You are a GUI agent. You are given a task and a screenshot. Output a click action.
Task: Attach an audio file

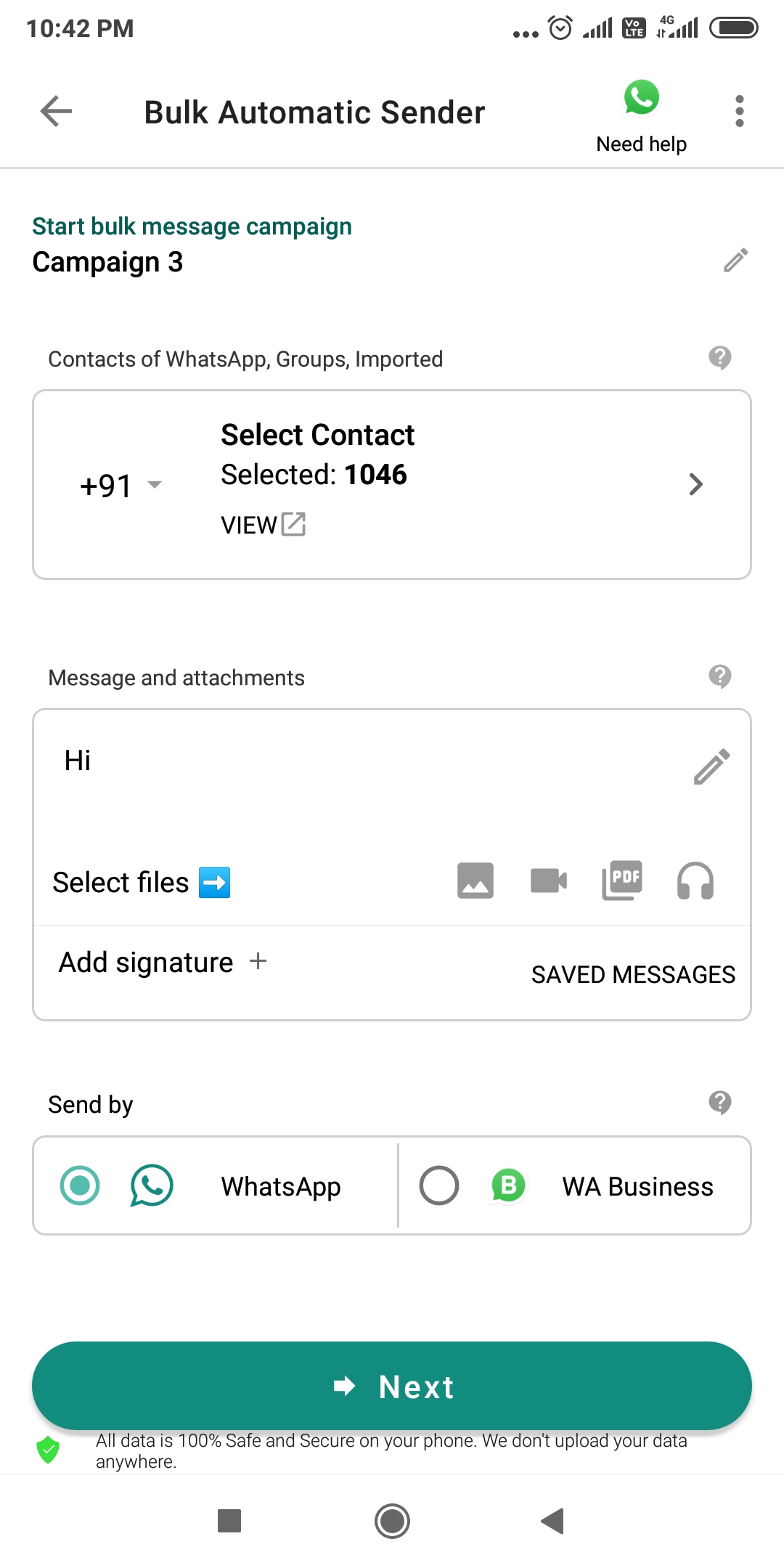pos(695,881)
